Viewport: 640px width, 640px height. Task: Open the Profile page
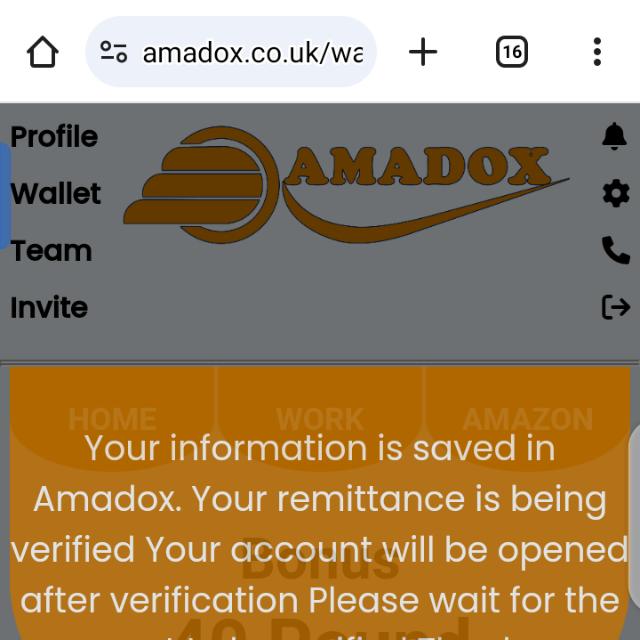(54, 137)
